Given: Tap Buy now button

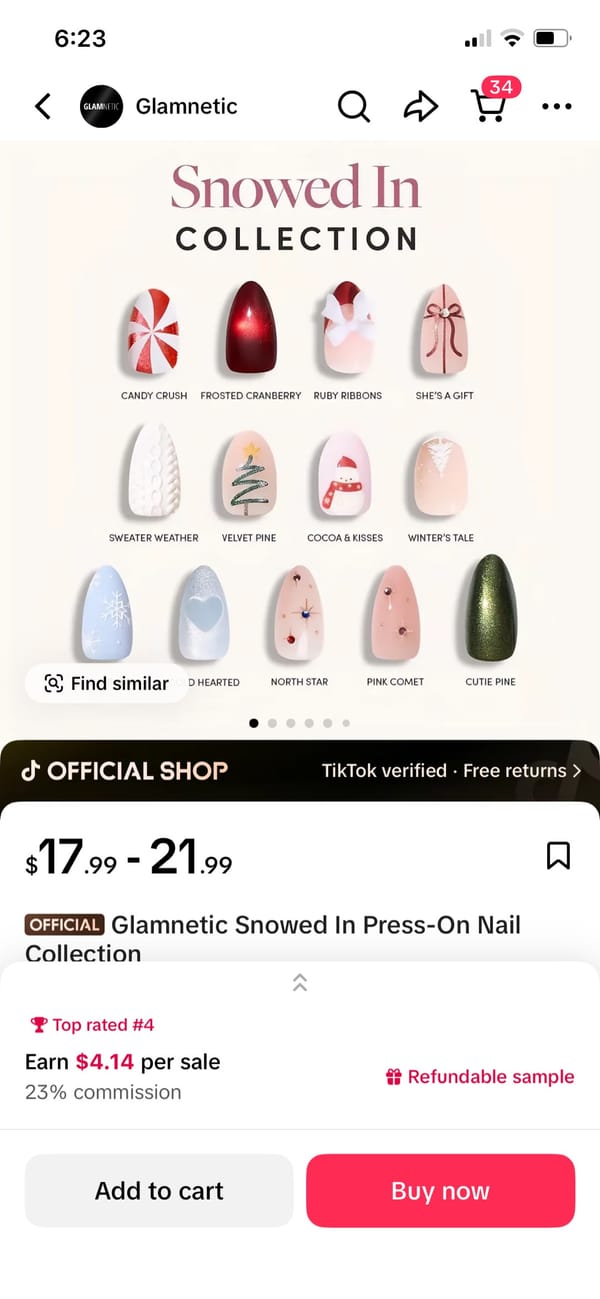Looking at the screenshot, I should click(x=440, y=1191).
